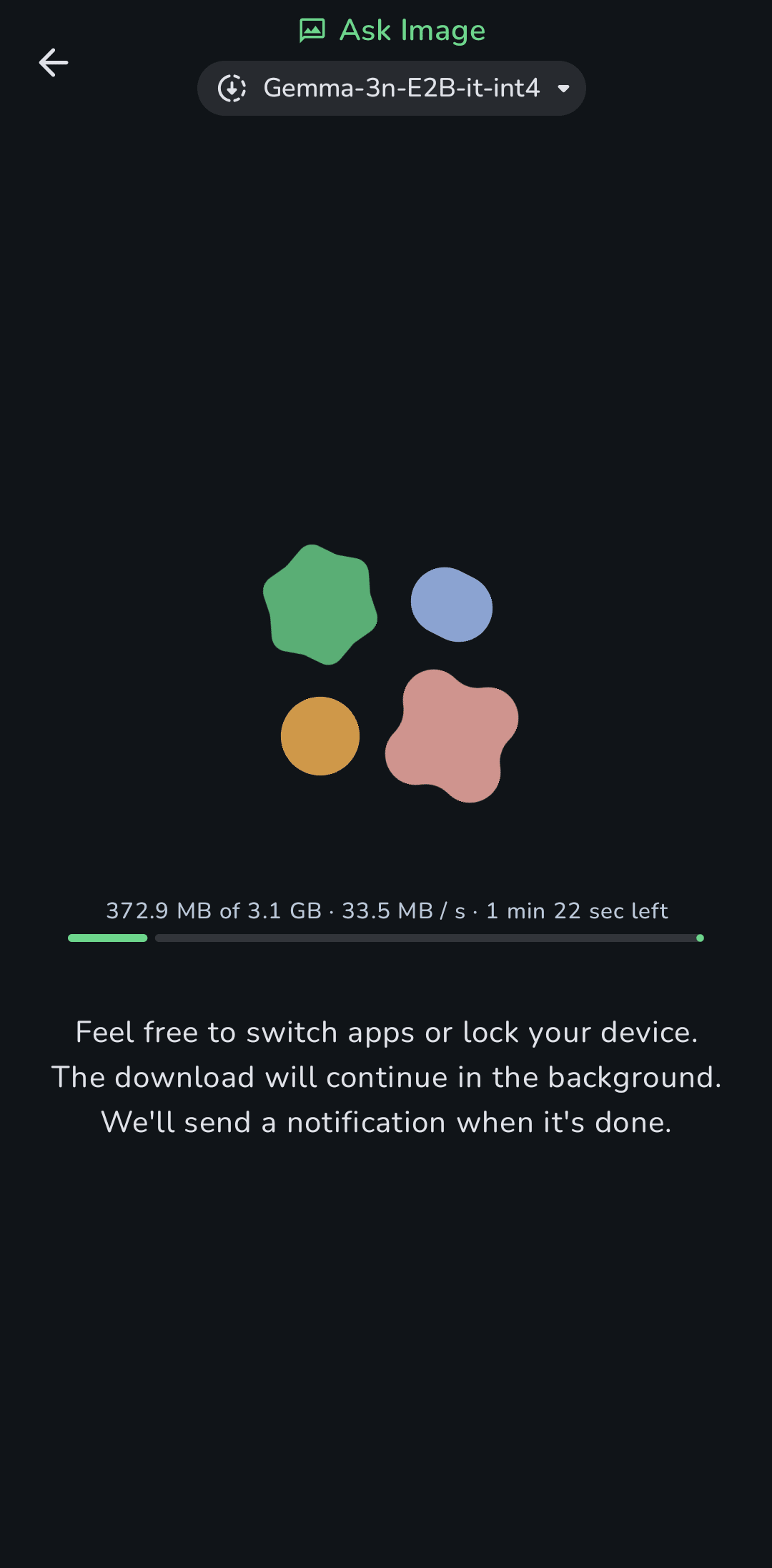Go back using the arrow icon
The width and height of the screenshot is (772, 1568).
point(54,63)
